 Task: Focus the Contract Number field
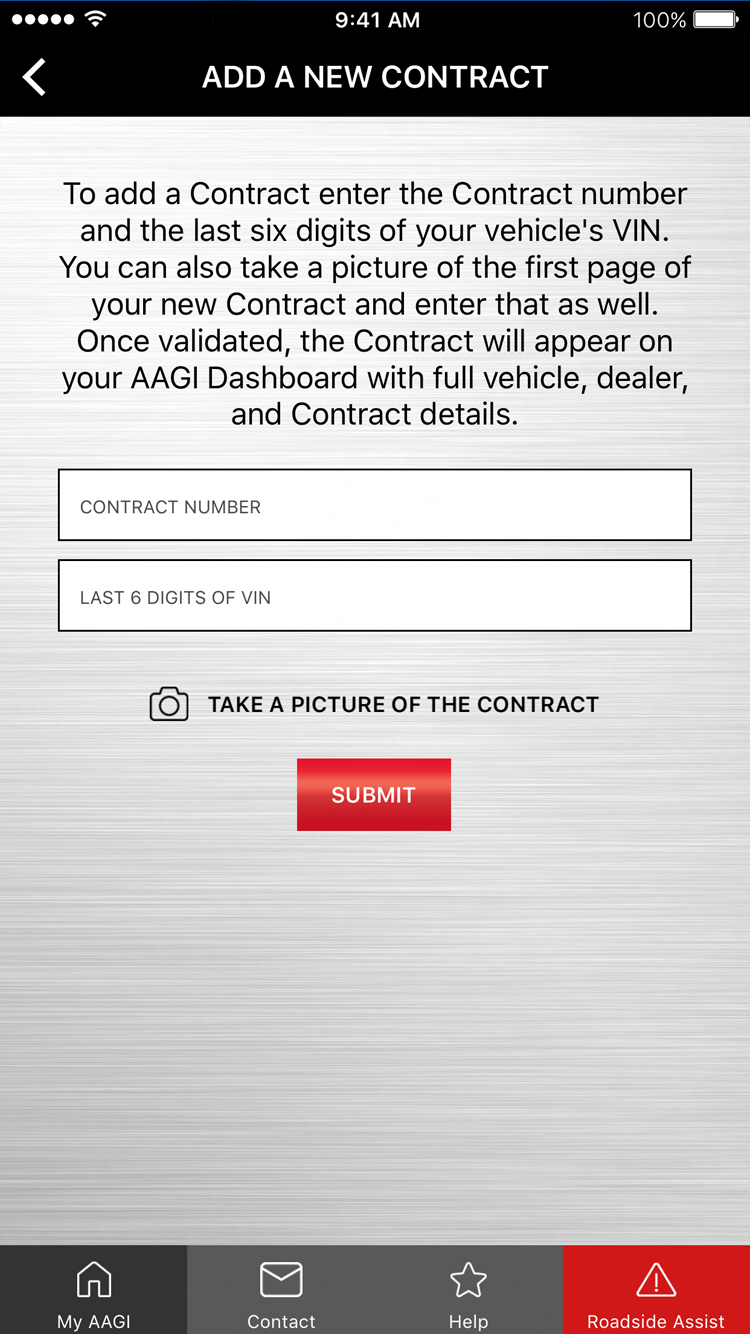point(375,505)
